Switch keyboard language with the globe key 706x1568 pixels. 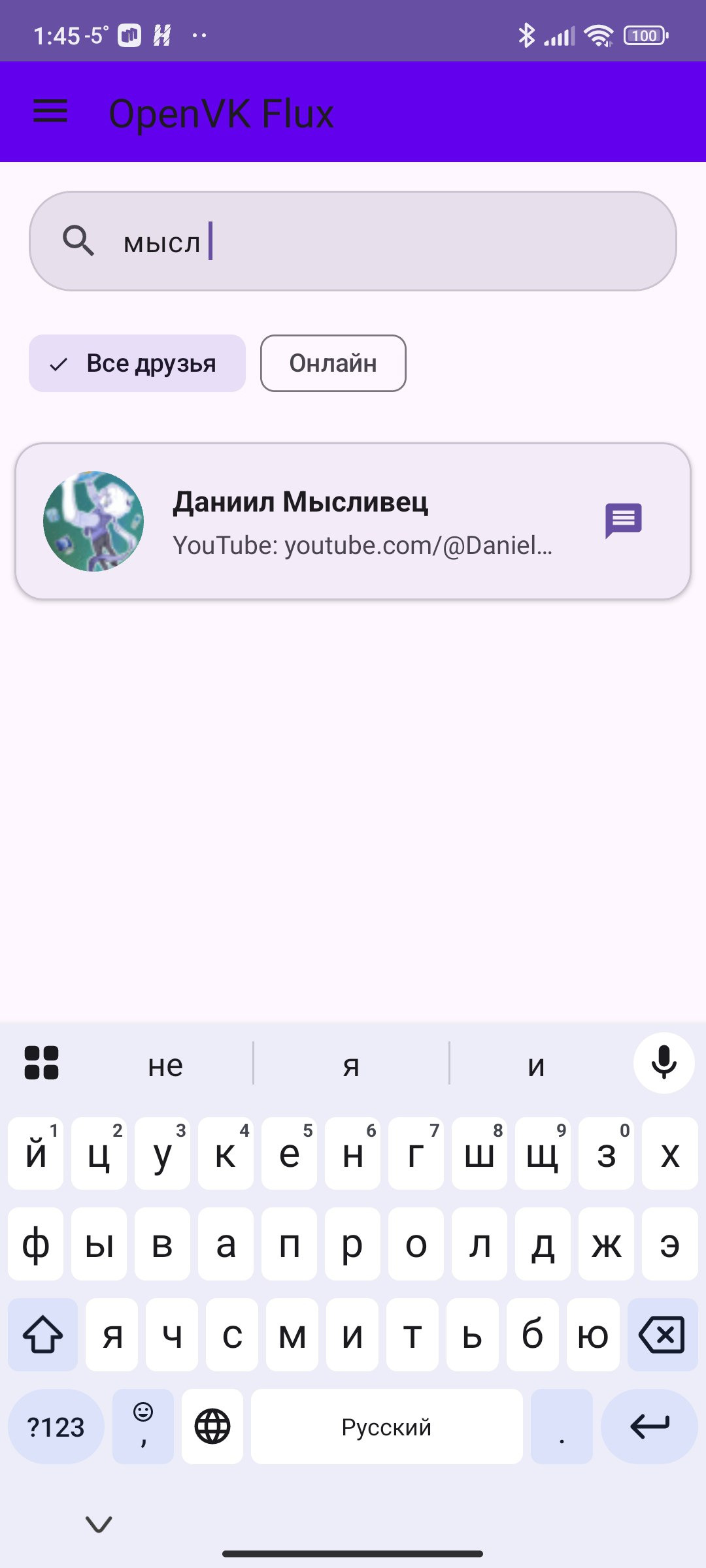pyautogui.click(x=212, y=1426)
